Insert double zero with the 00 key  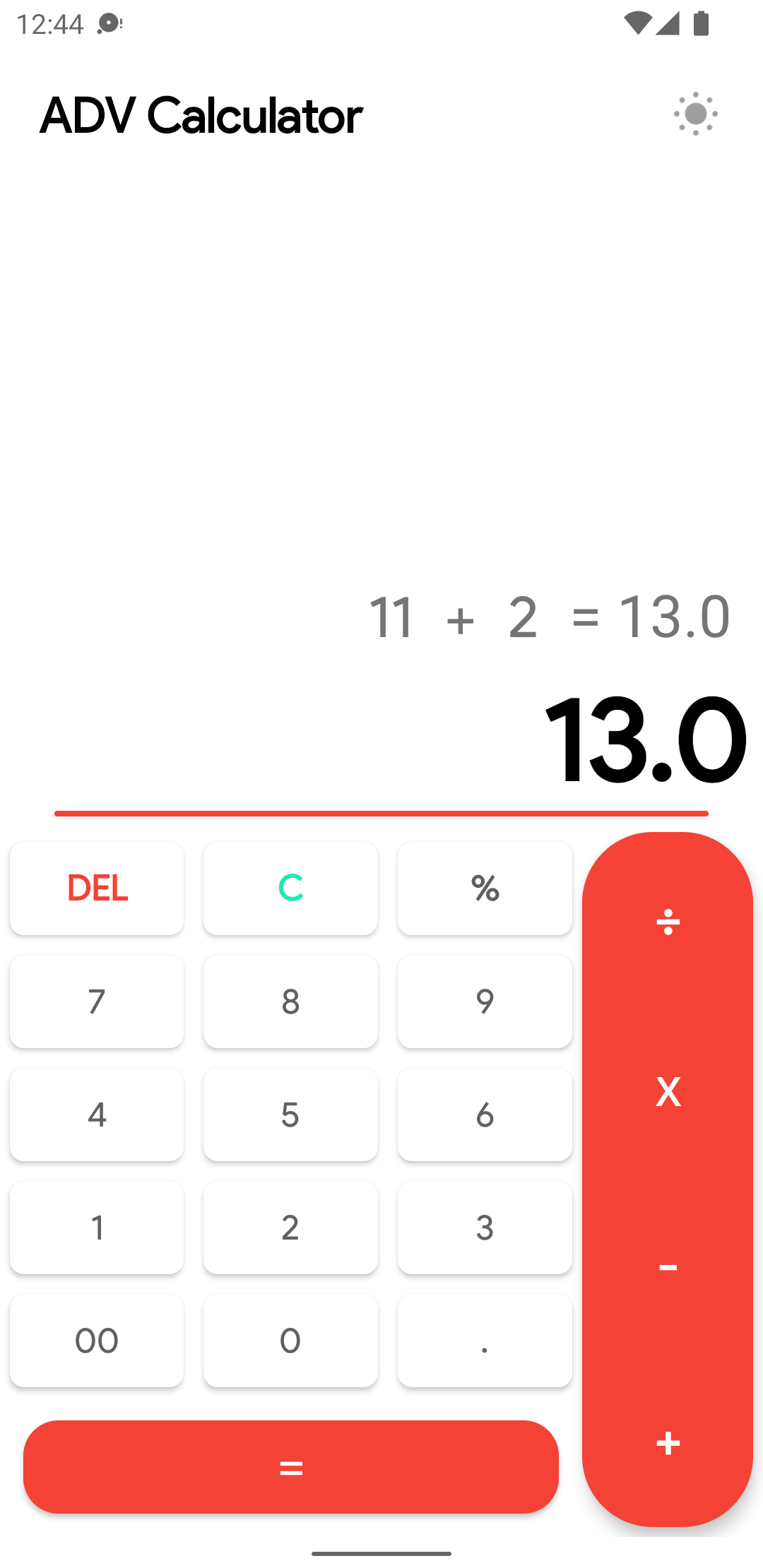pyautogui.click(x=97, y=1340)
